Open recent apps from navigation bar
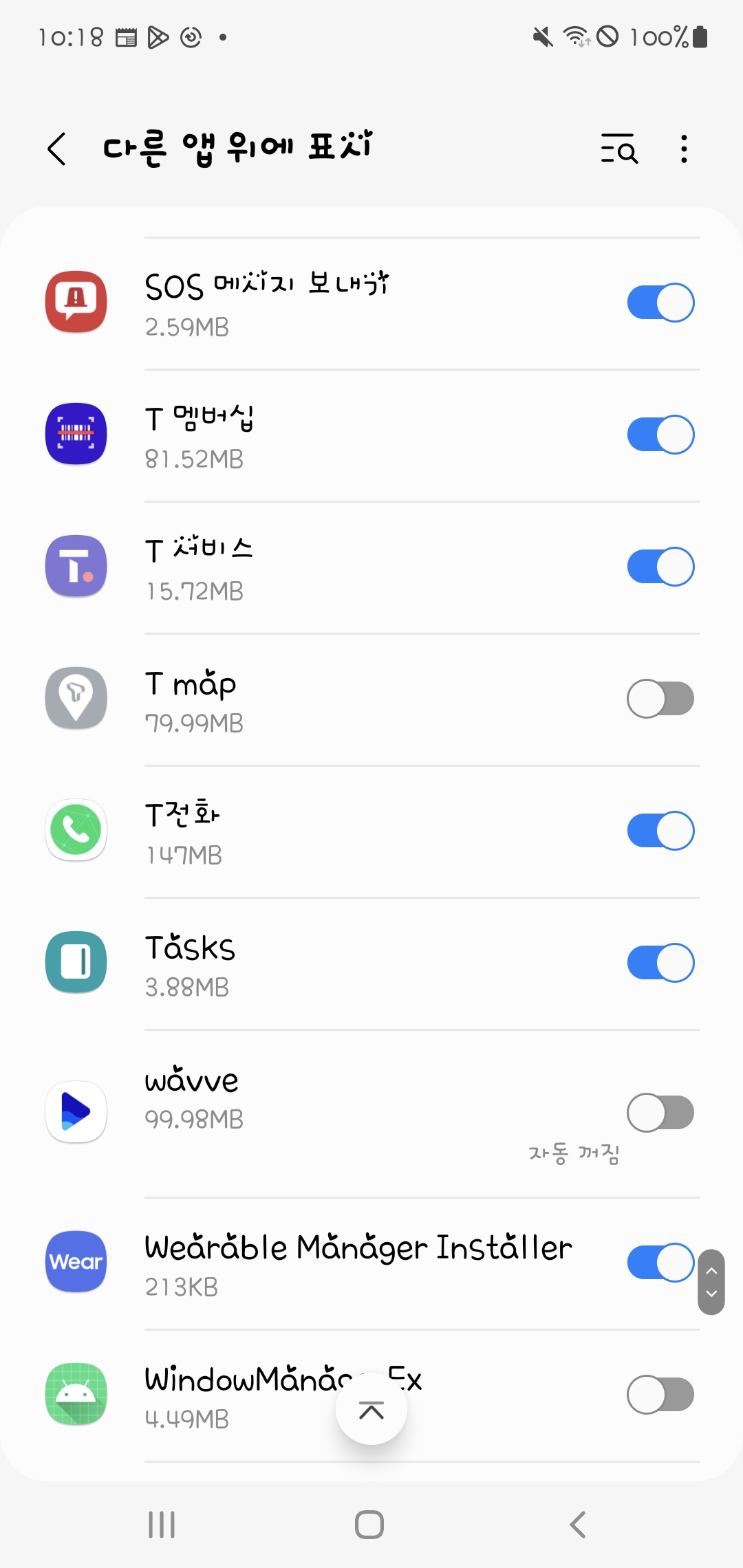The width and height of the screenshot is (743, 1568). [x=162, y=1524]
